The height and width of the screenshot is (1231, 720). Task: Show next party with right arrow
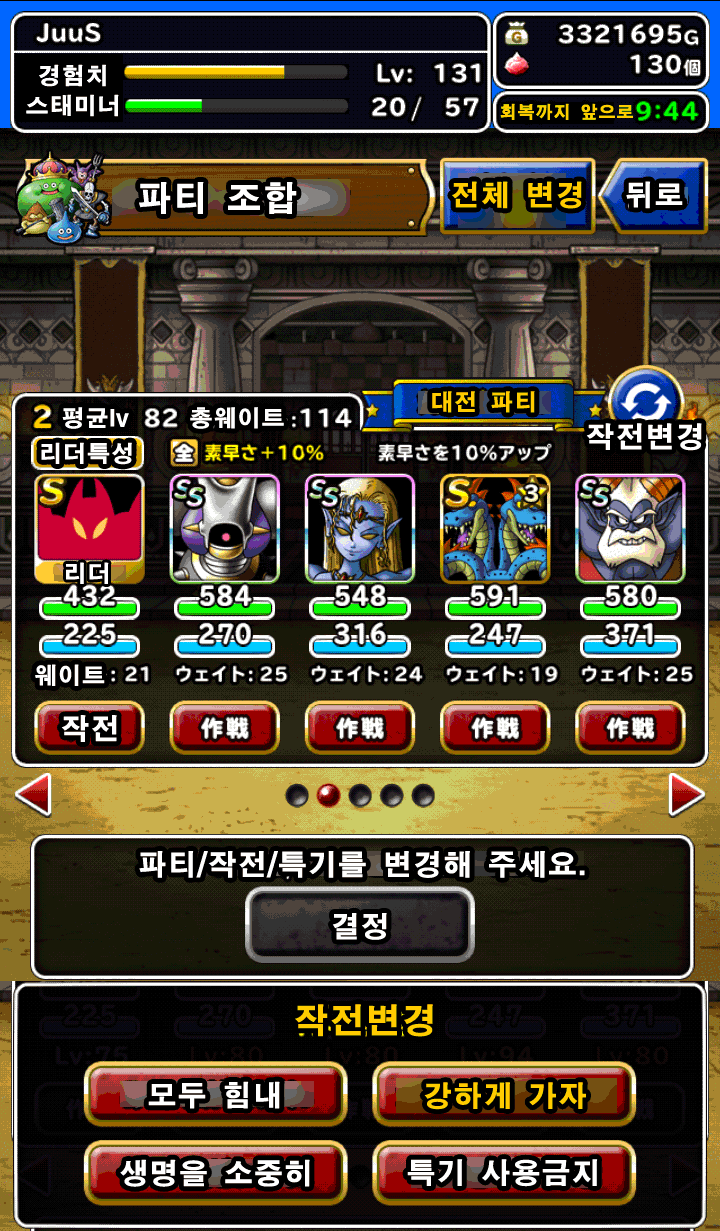click(686, 795)
